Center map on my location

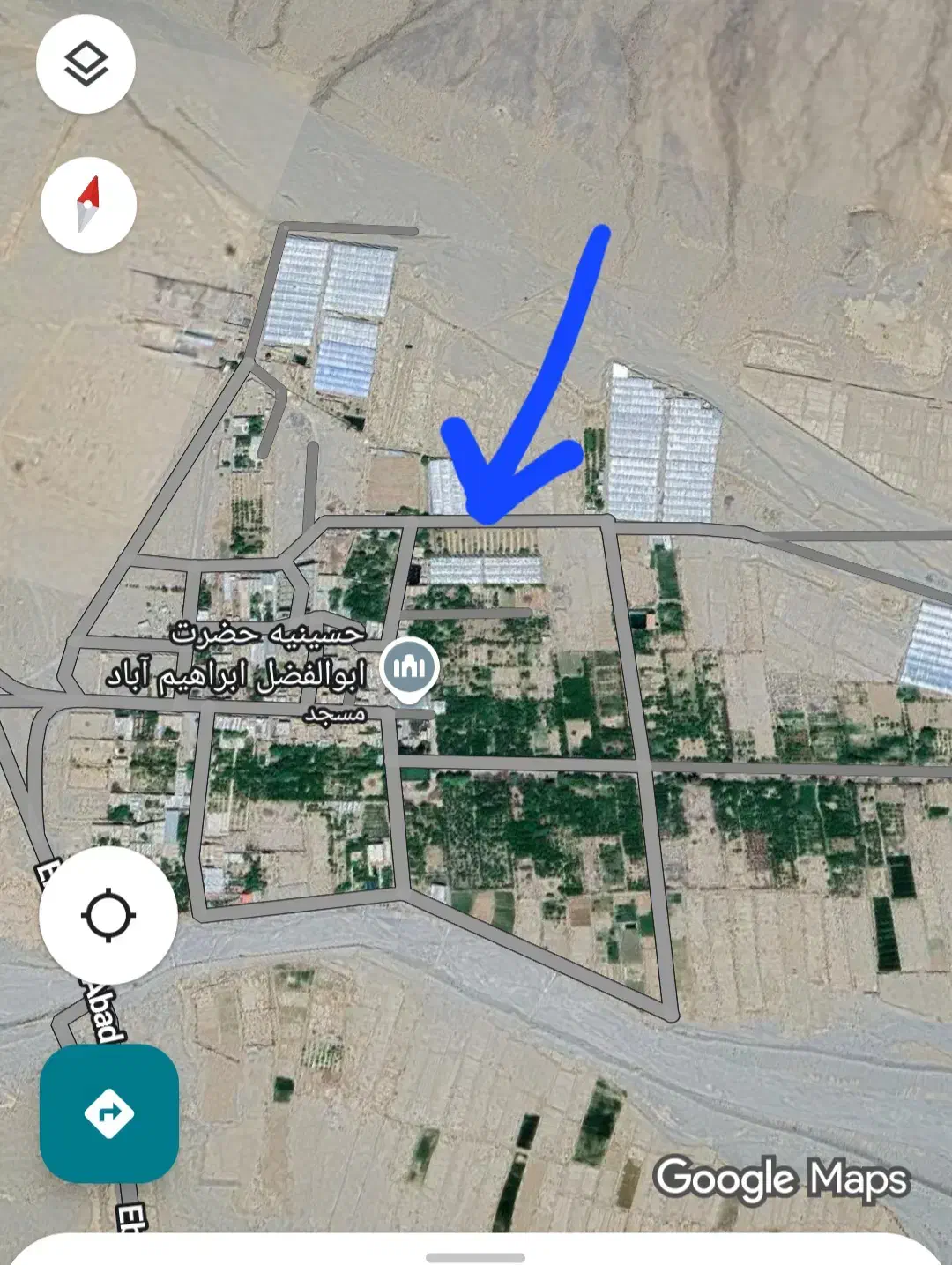pyautogui.click(x=108, y=915)
